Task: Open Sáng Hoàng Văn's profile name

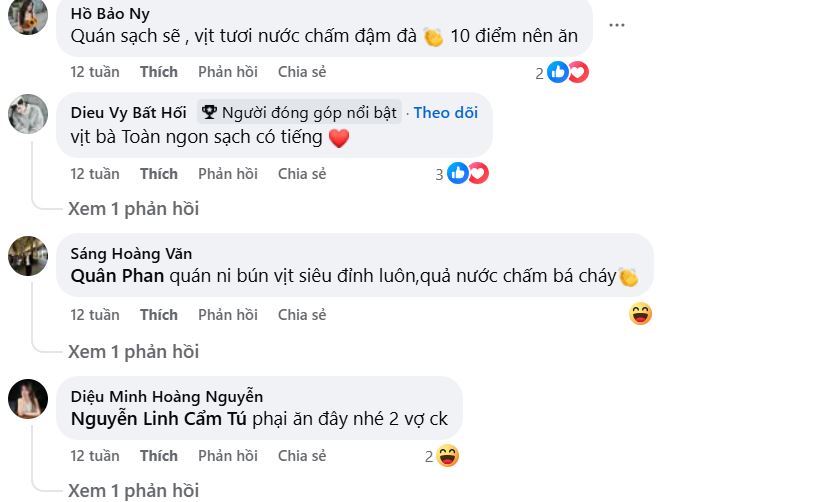Action: 131,254
